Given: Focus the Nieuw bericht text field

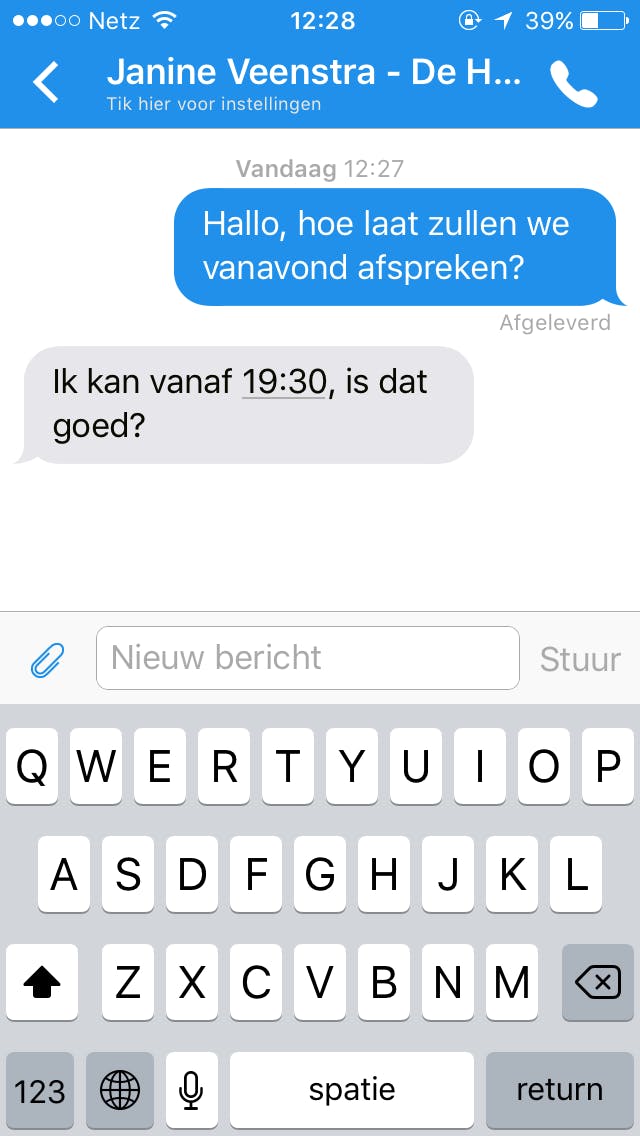Looking at the screenshot, I should pos(308,658).
